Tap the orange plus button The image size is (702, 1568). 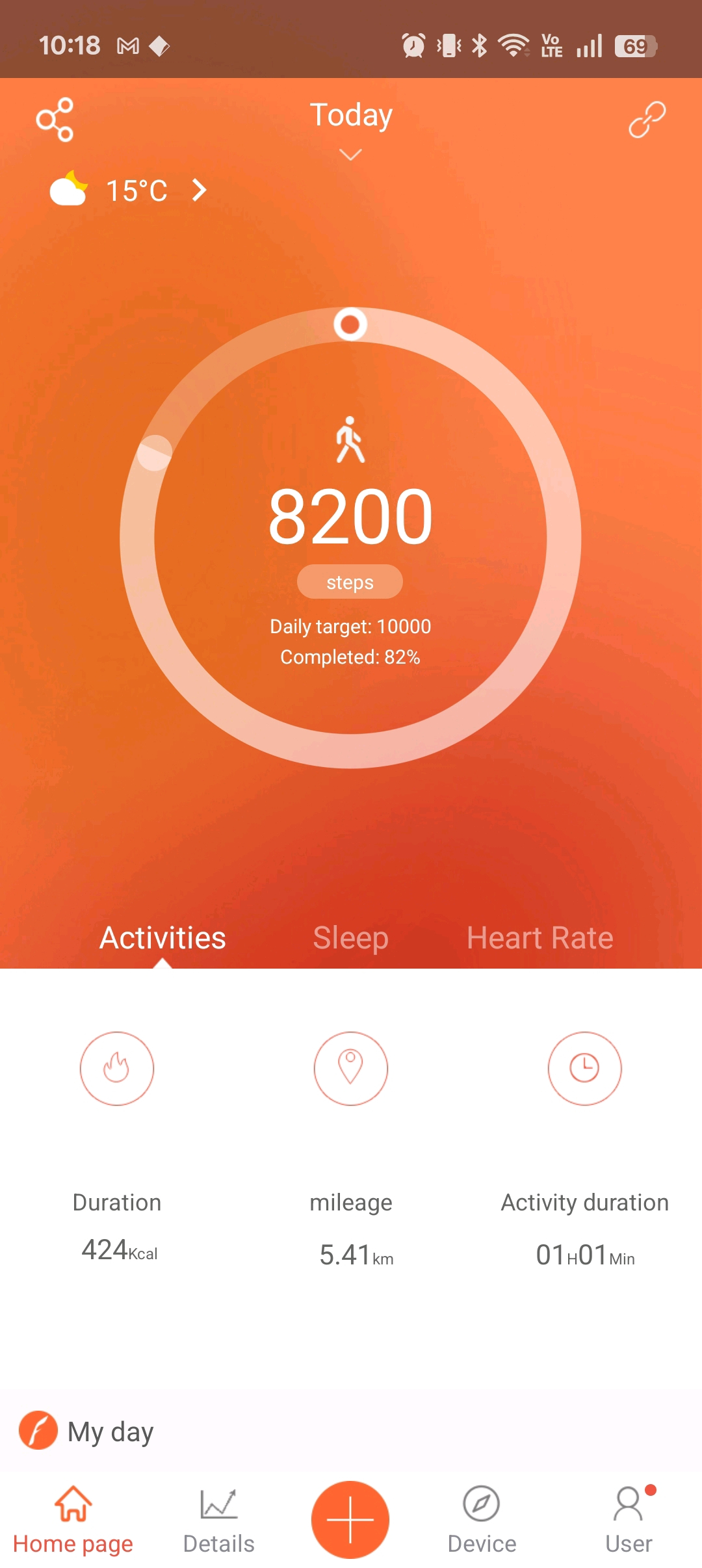point(350,1520)
